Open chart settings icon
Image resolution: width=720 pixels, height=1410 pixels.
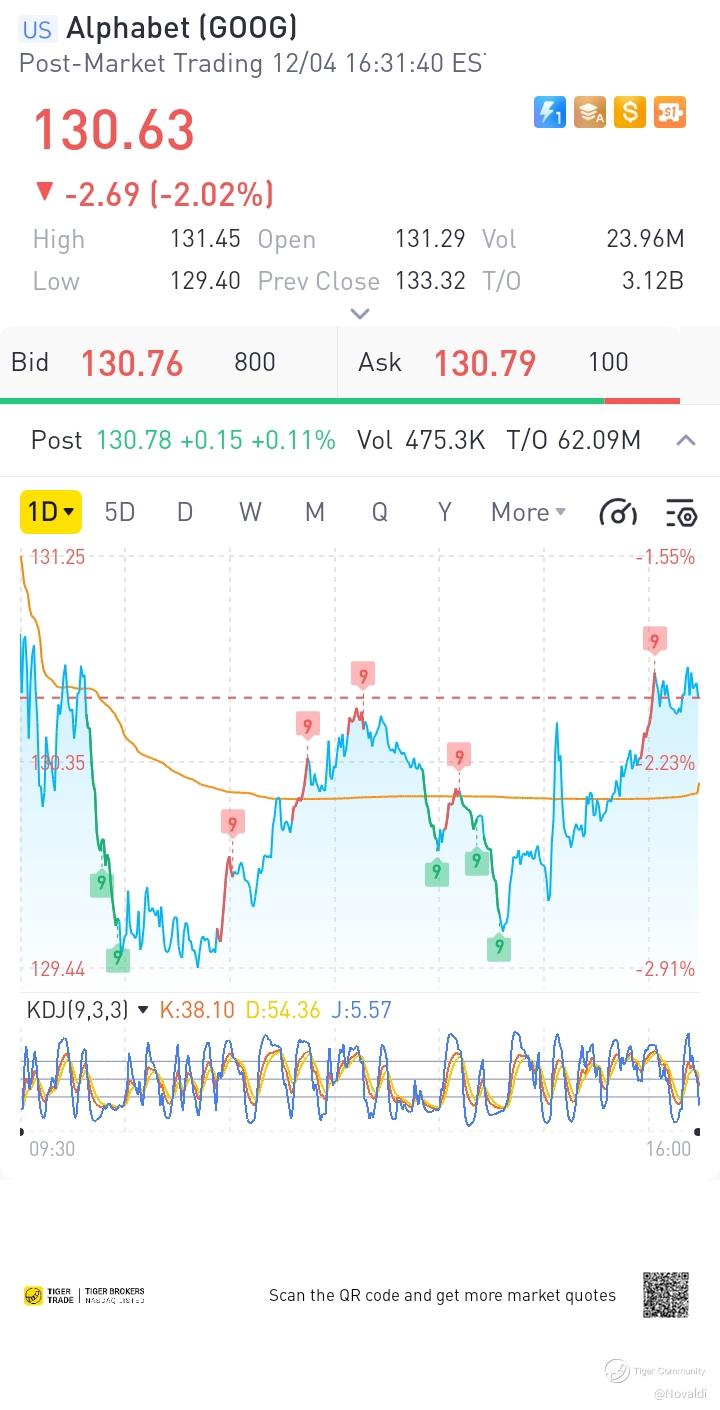coord(681,513)
